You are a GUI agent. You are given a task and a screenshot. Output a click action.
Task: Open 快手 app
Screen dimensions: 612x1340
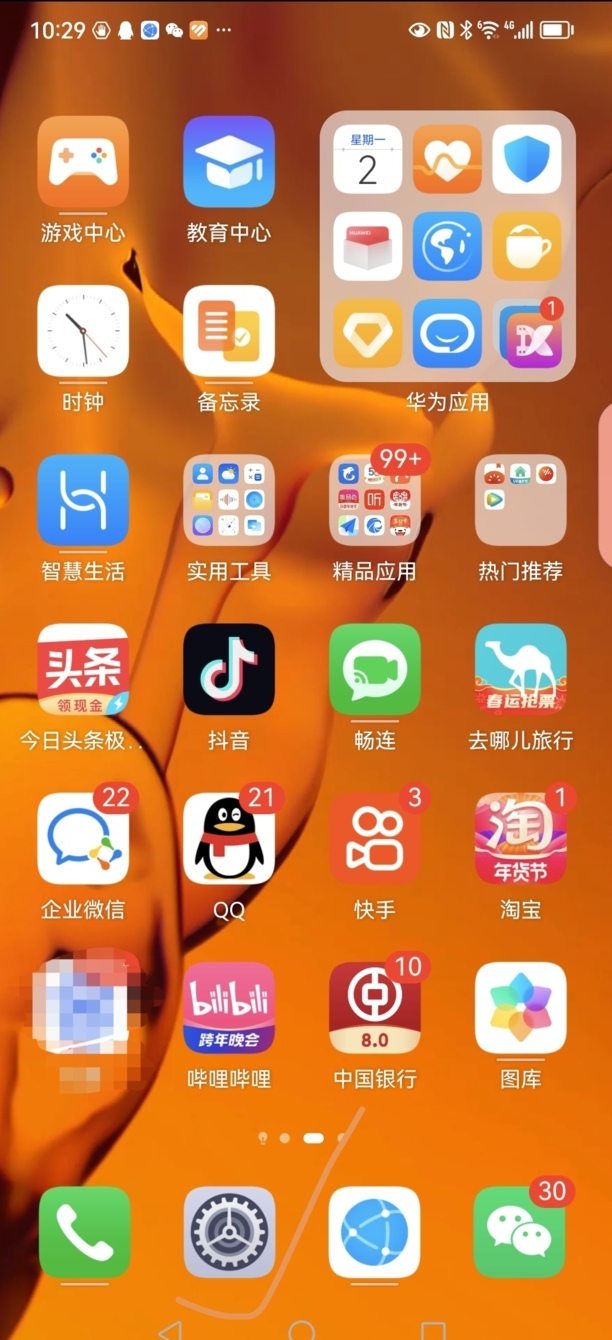pos(375,838)
